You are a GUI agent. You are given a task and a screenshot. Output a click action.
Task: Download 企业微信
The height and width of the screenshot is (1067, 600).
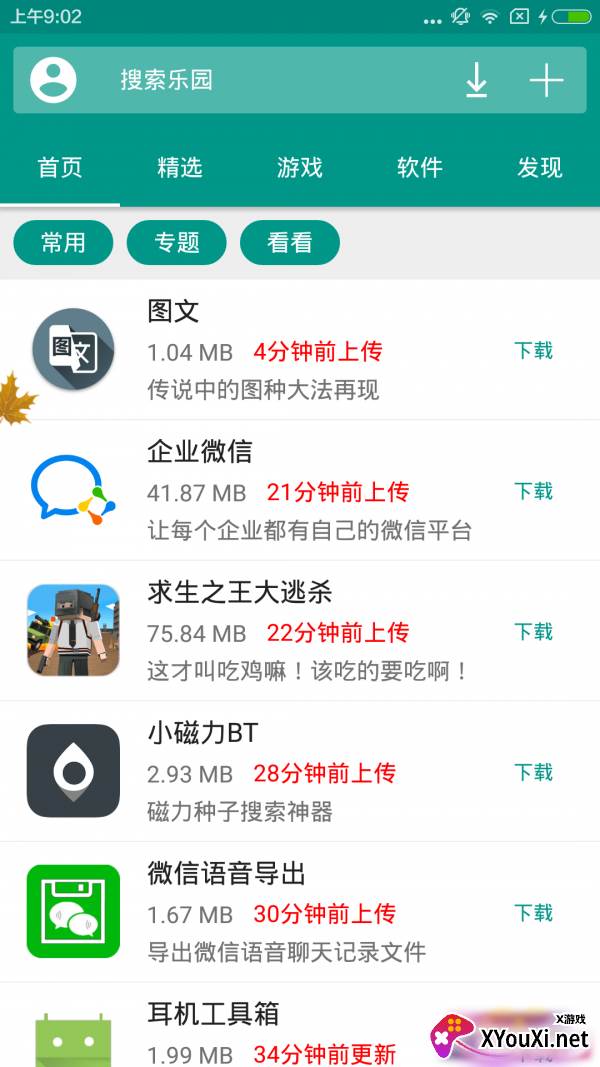[x=533, y=491]
